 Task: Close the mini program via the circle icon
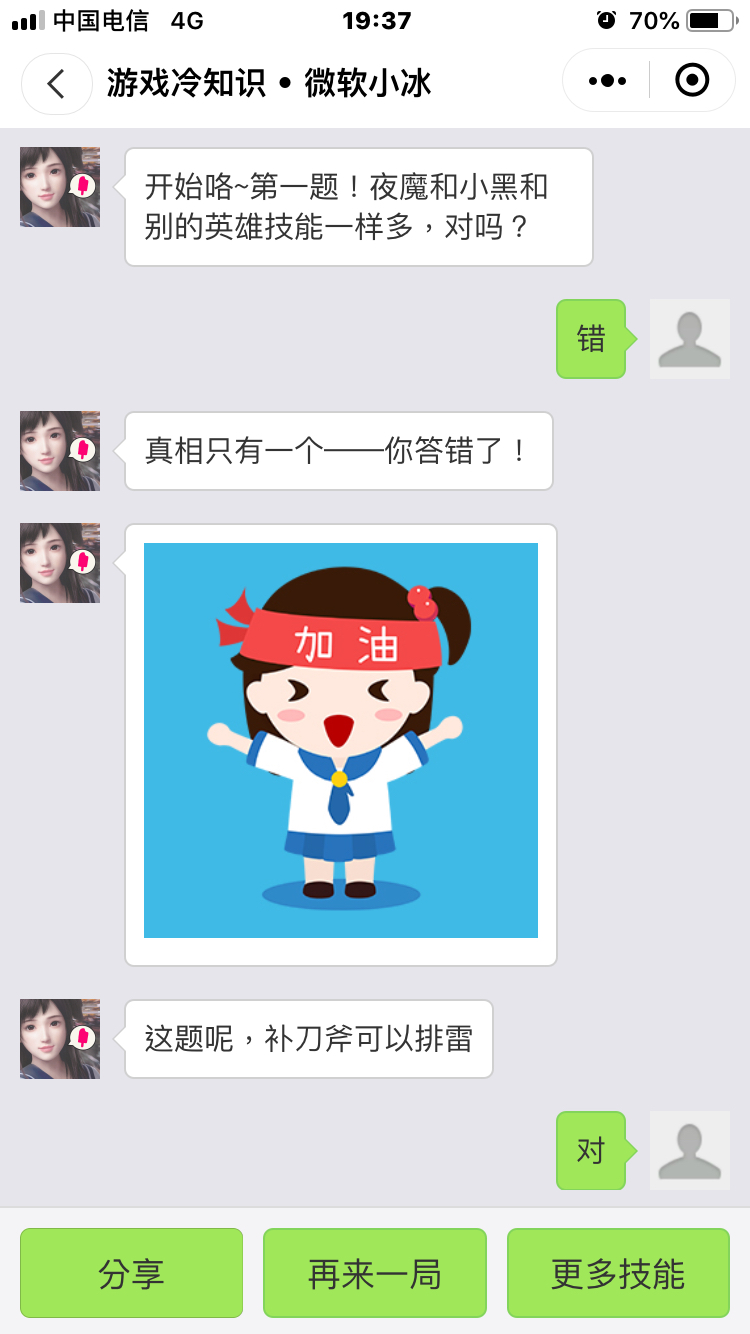point(692,80)
